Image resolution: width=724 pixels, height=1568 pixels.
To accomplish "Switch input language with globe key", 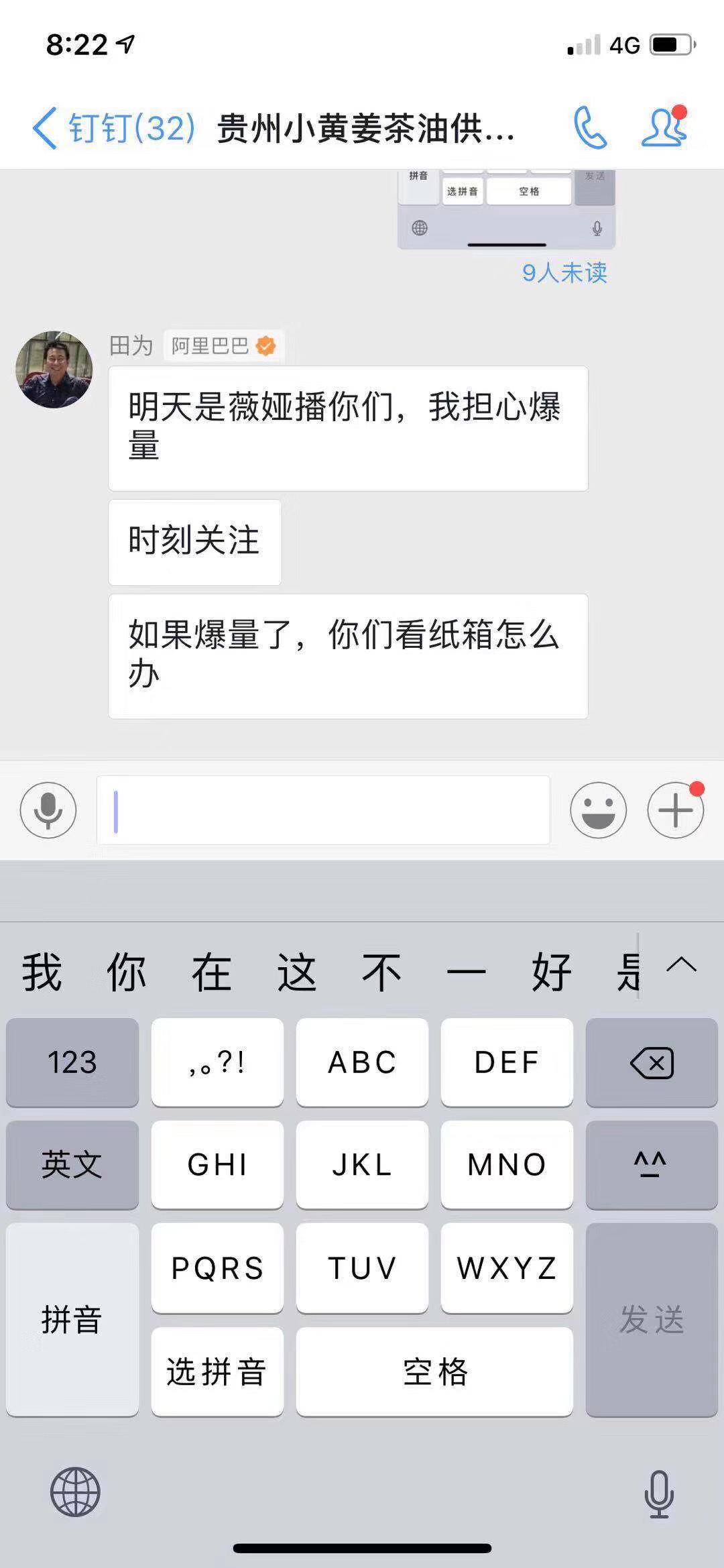I will tap(75, 1492).
